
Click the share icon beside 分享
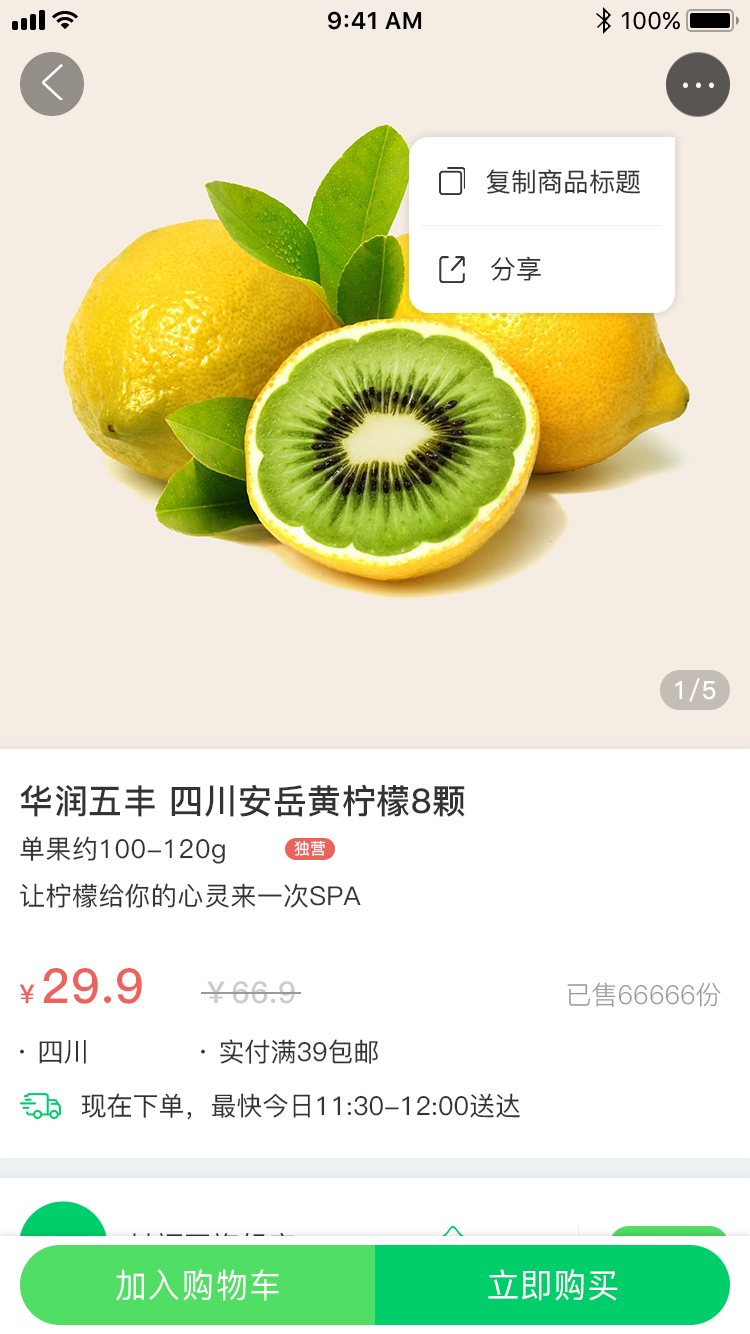pyautogui.click(x=452, y=268)
